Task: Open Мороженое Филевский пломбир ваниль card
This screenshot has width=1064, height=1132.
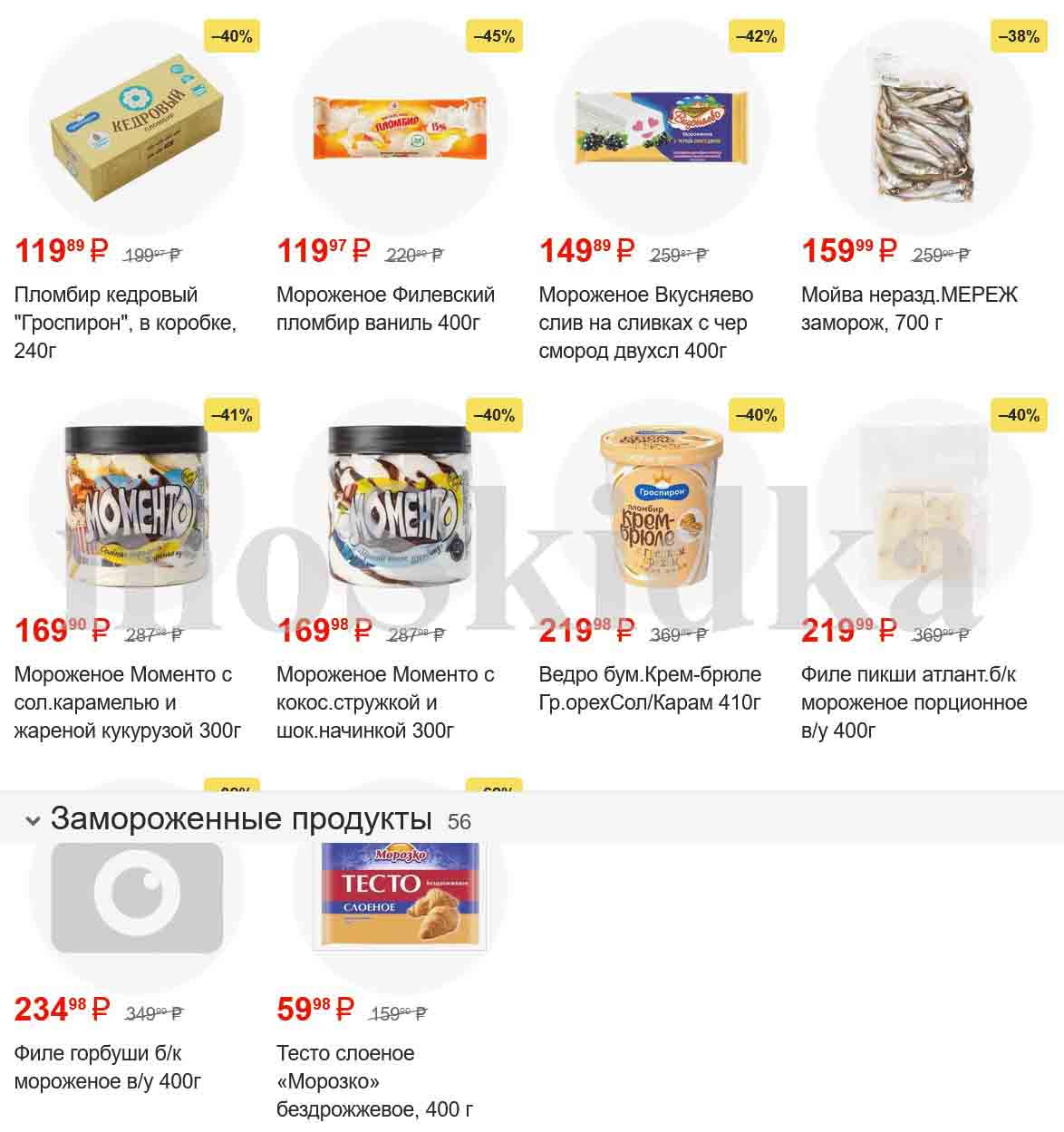Action: pyautogui.click(x=399, y=127)
